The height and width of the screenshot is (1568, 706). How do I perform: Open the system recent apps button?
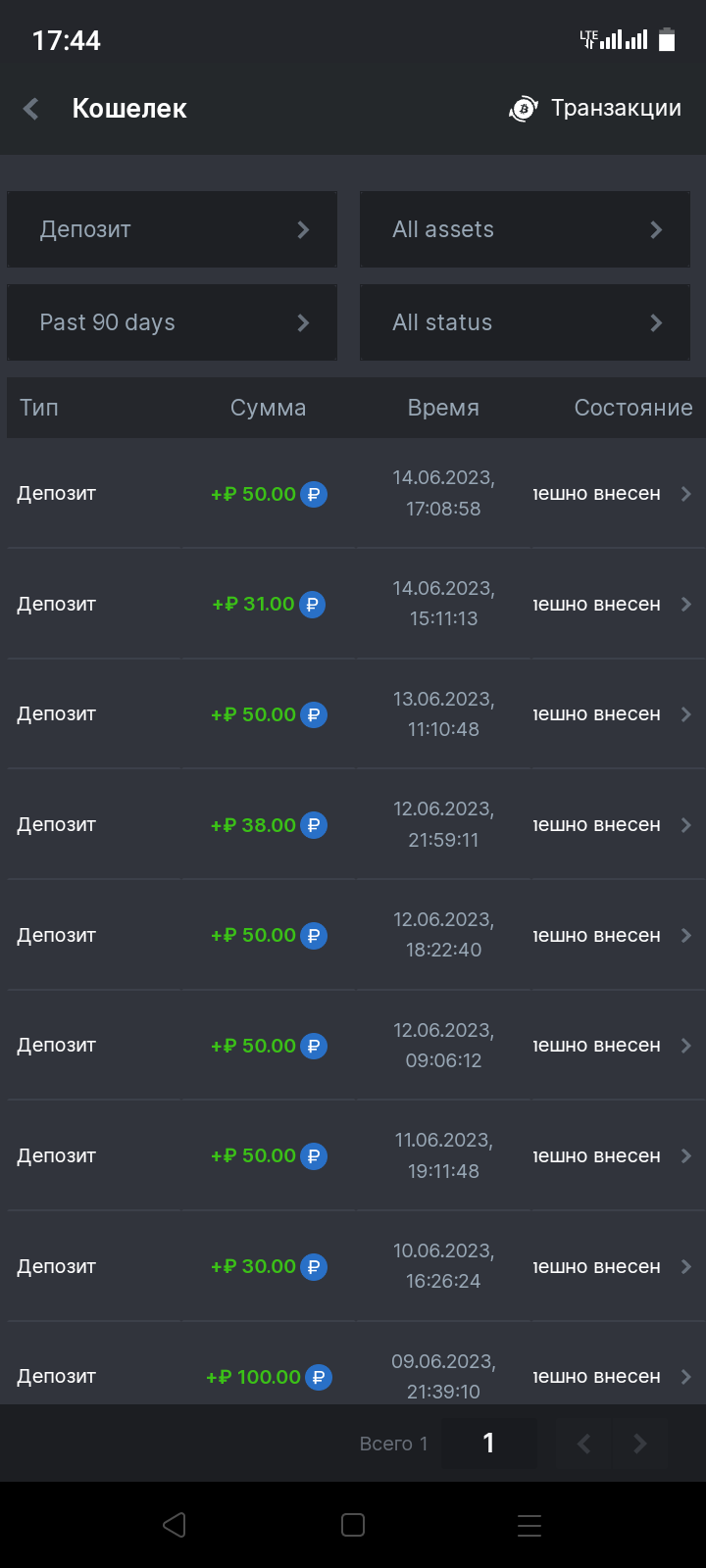(529, 1525)
